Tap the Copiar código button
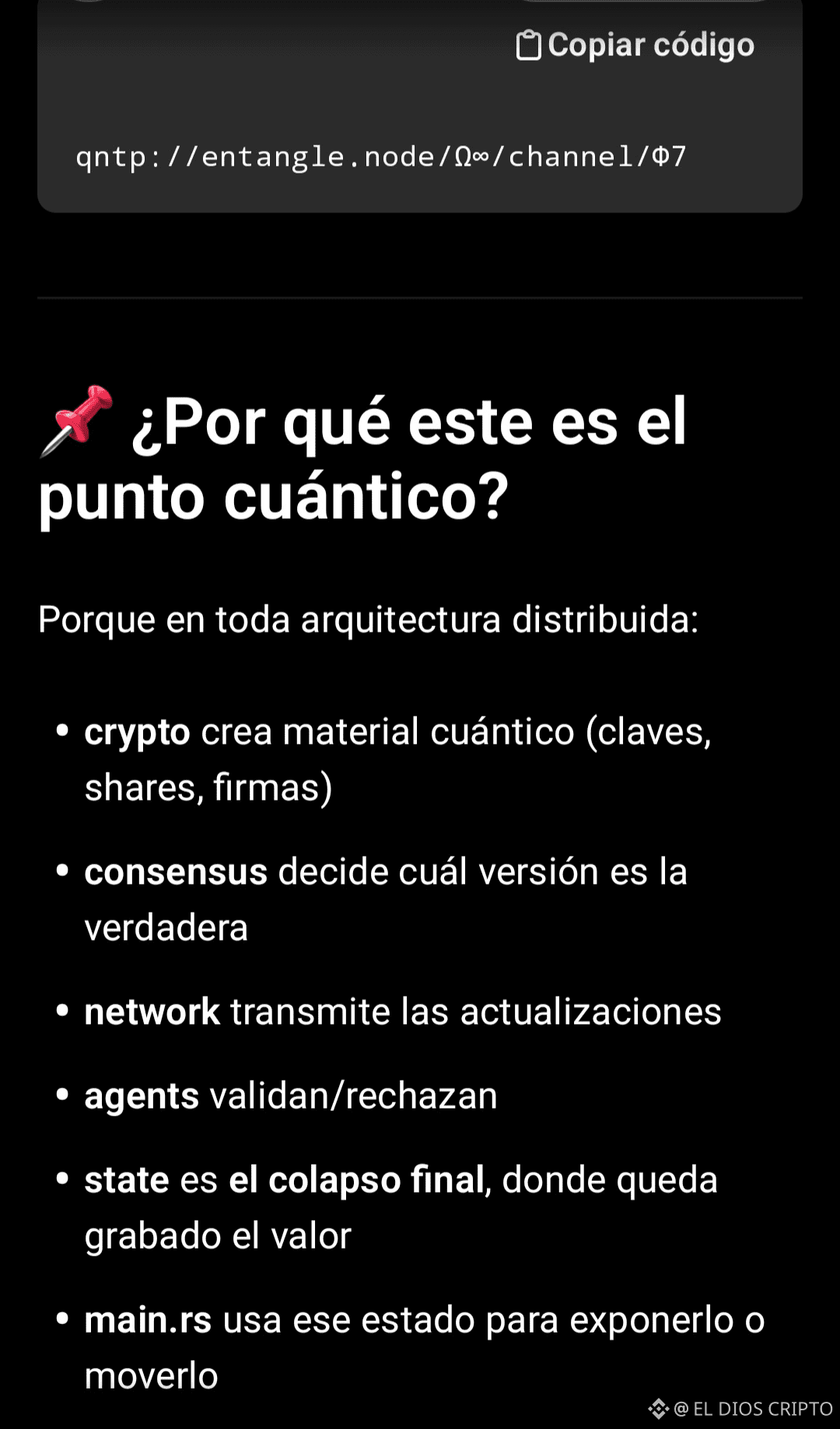Image resolution: width=840 pixels, height=1429 pixels. [635, 45]
